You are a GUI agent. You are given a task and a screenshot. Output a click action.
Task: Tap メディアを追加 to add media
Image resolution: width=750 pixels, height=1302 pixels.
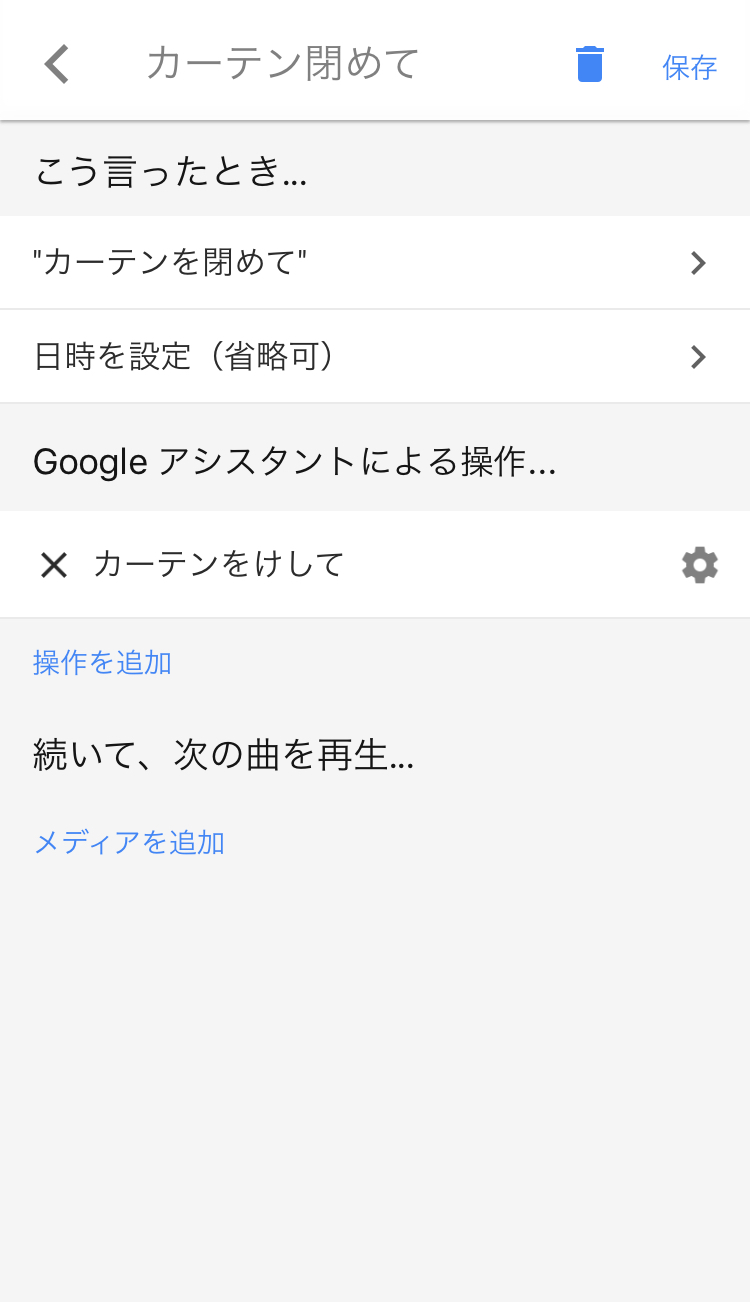[x=129, y=842]
